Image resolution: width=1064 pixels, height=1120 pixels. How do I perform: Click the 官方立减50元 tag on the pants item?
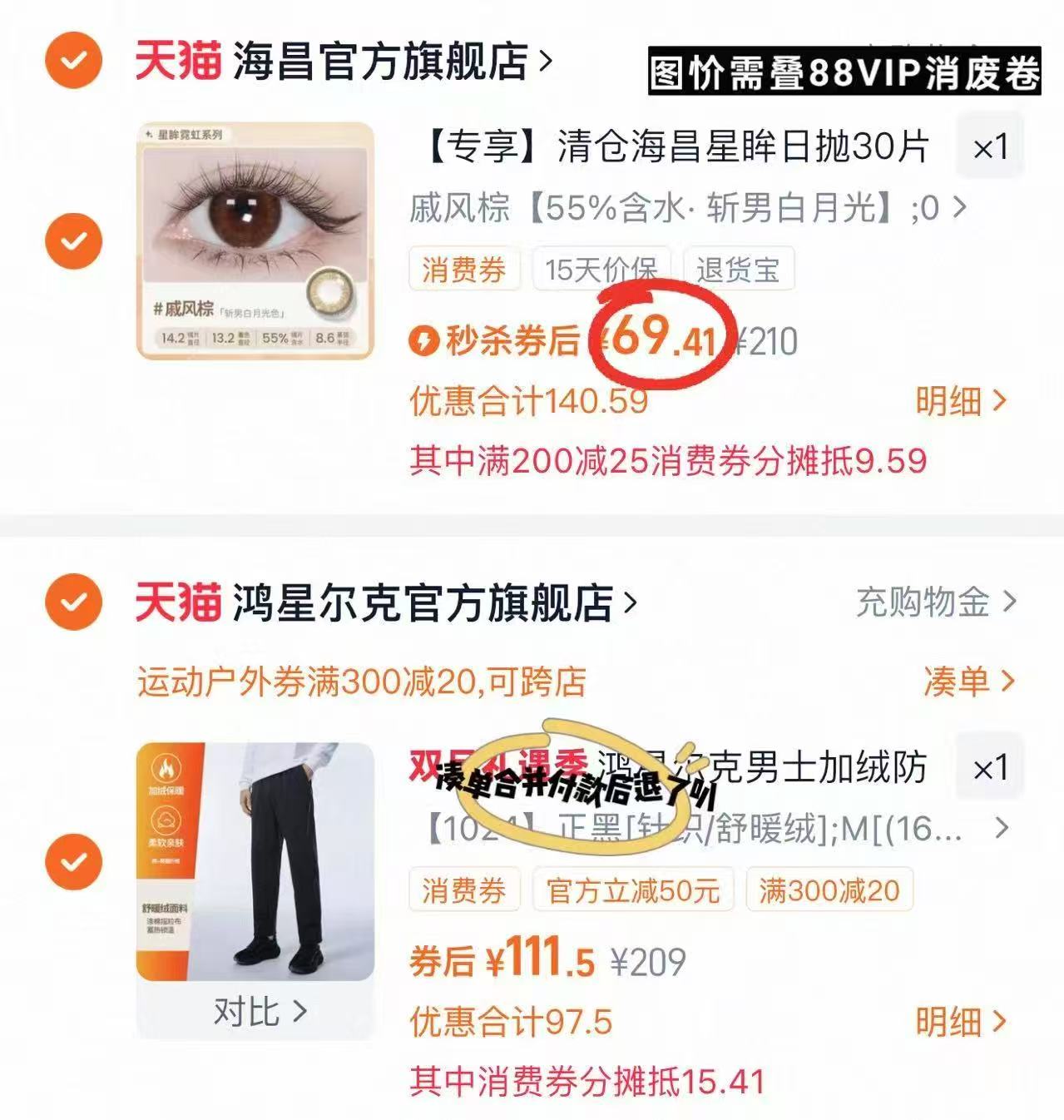coord(635,891)
